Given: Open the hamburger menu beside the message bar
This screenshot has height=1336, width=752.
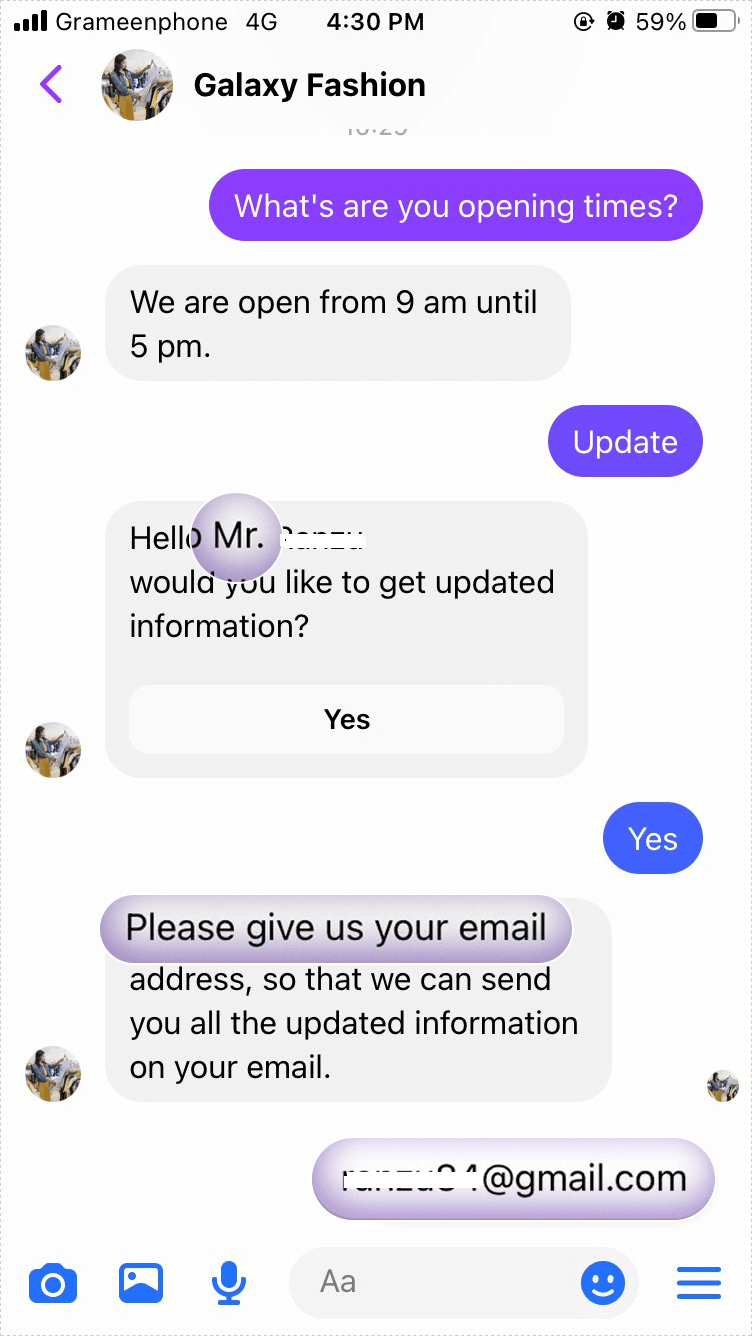Looking at the screenshot, I should pyautogui.click(x=698, y=1283).
